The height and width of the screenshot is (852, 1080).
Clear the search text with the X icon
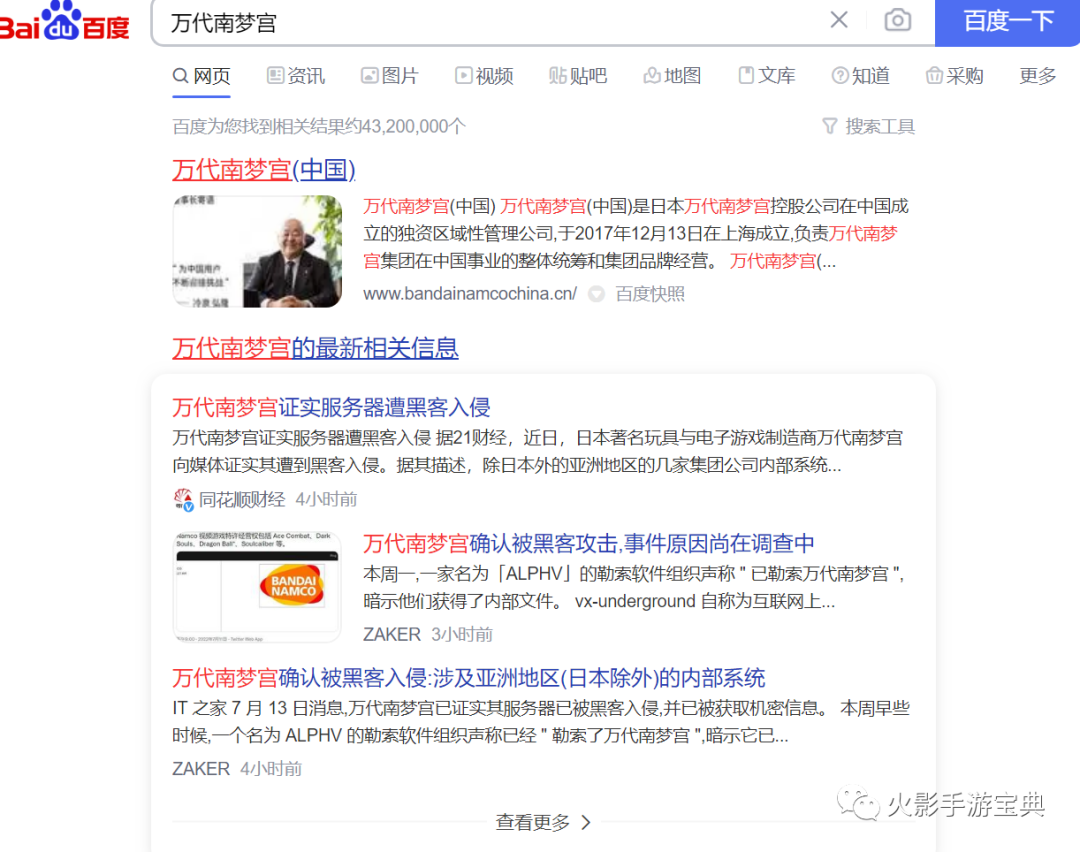pos(839,20)
